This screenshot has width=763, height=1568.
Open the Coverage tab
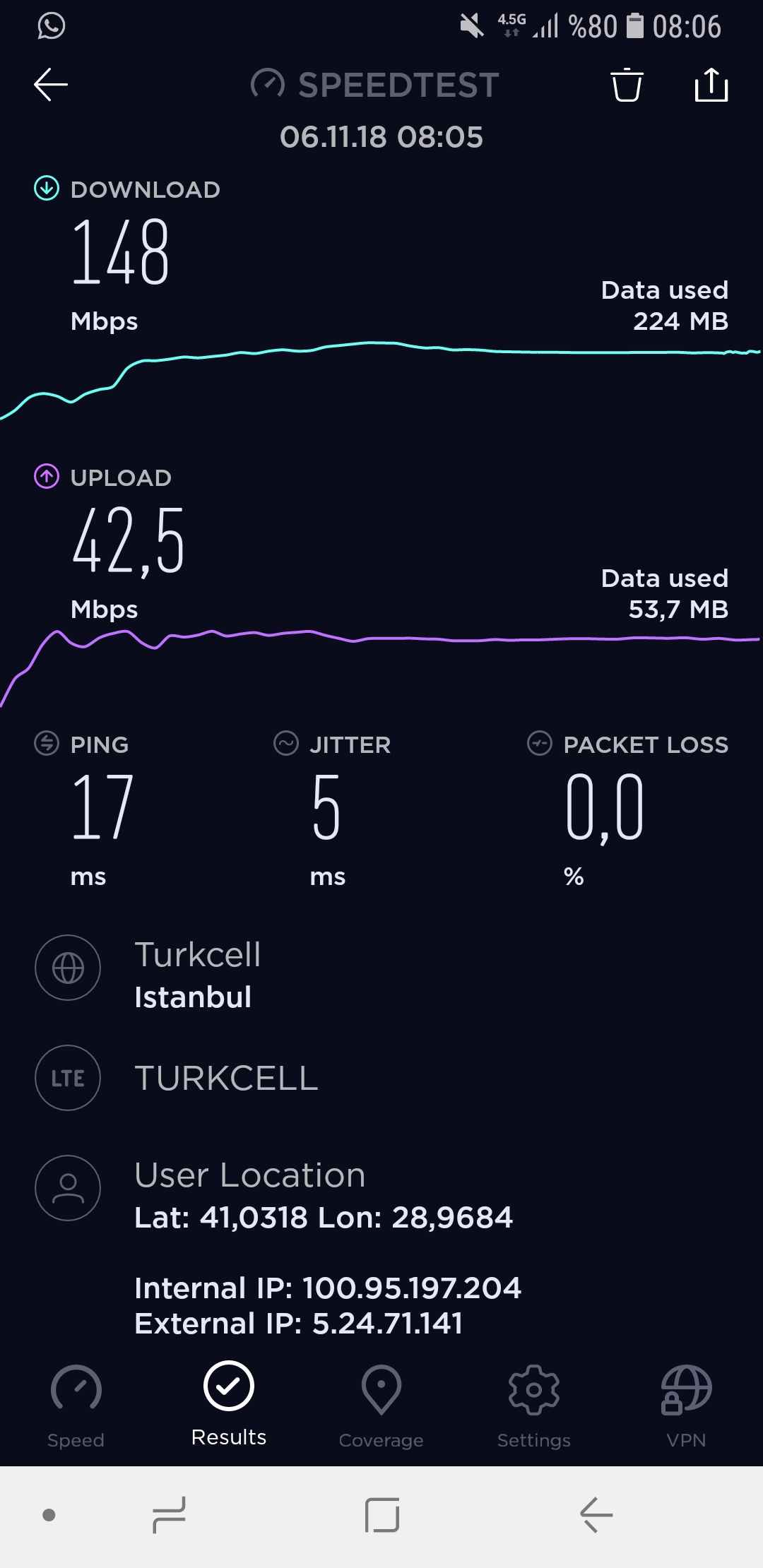pos(381,1407)
